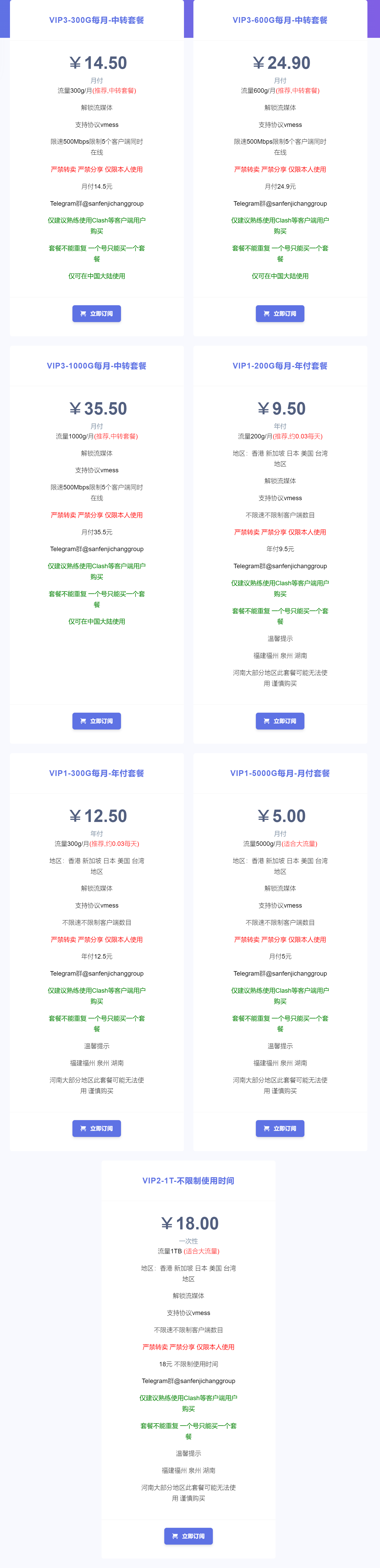Choose 立即订阅 on the VIP1-5000G每月-月付套餐 card

click(280, 1128)
